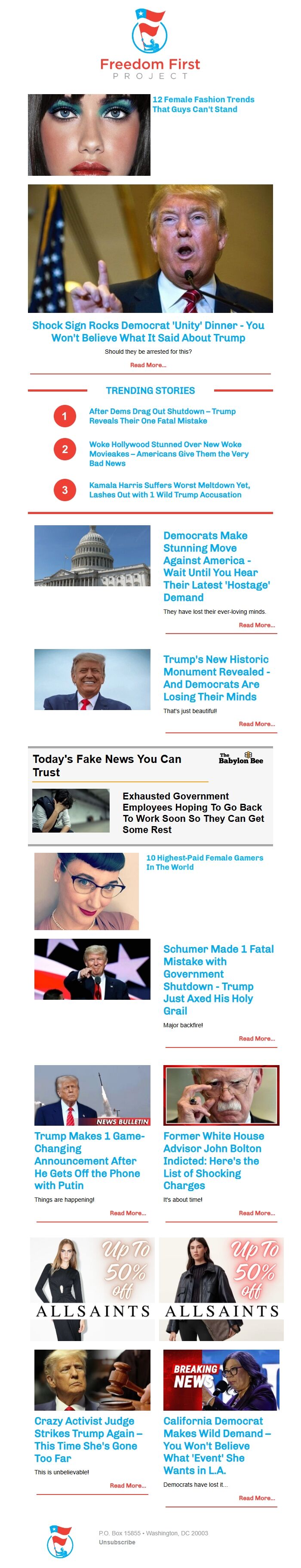Open trending story about Woke Hollywood Moviemakers

pos(168,453)
